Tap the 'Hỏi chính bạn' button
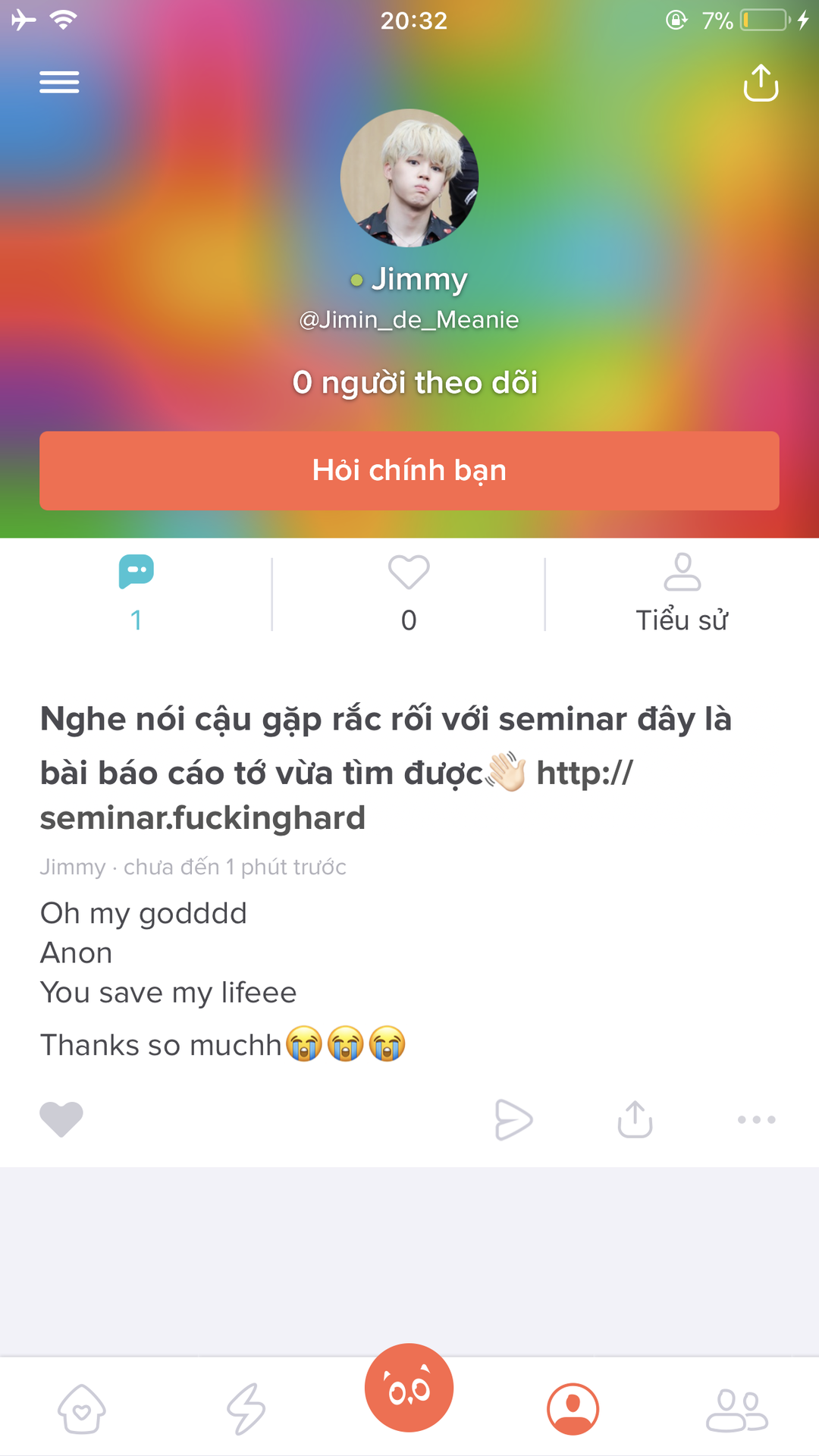 409,471
